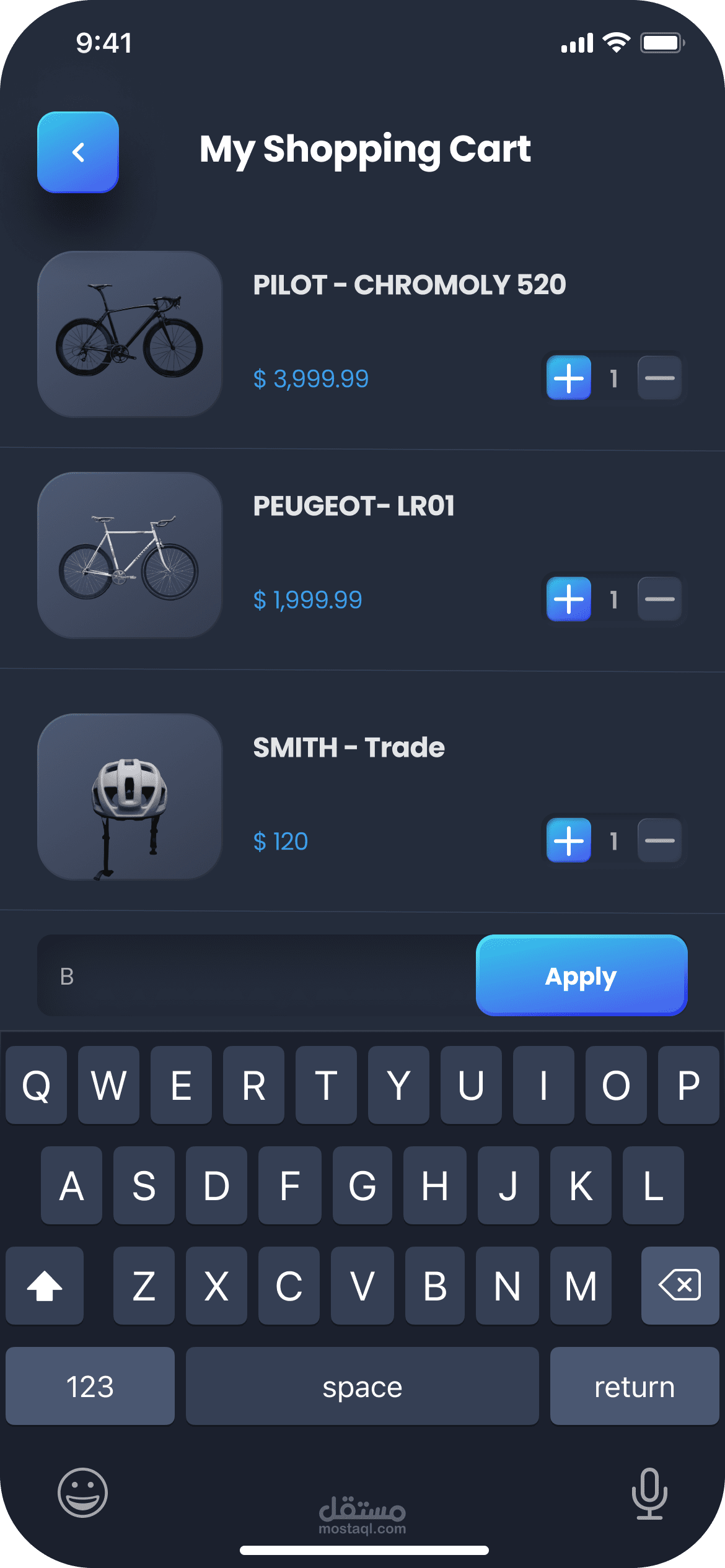Increase quantity of SMITH - Trade helmet
725x1568 pixels.
568,840
